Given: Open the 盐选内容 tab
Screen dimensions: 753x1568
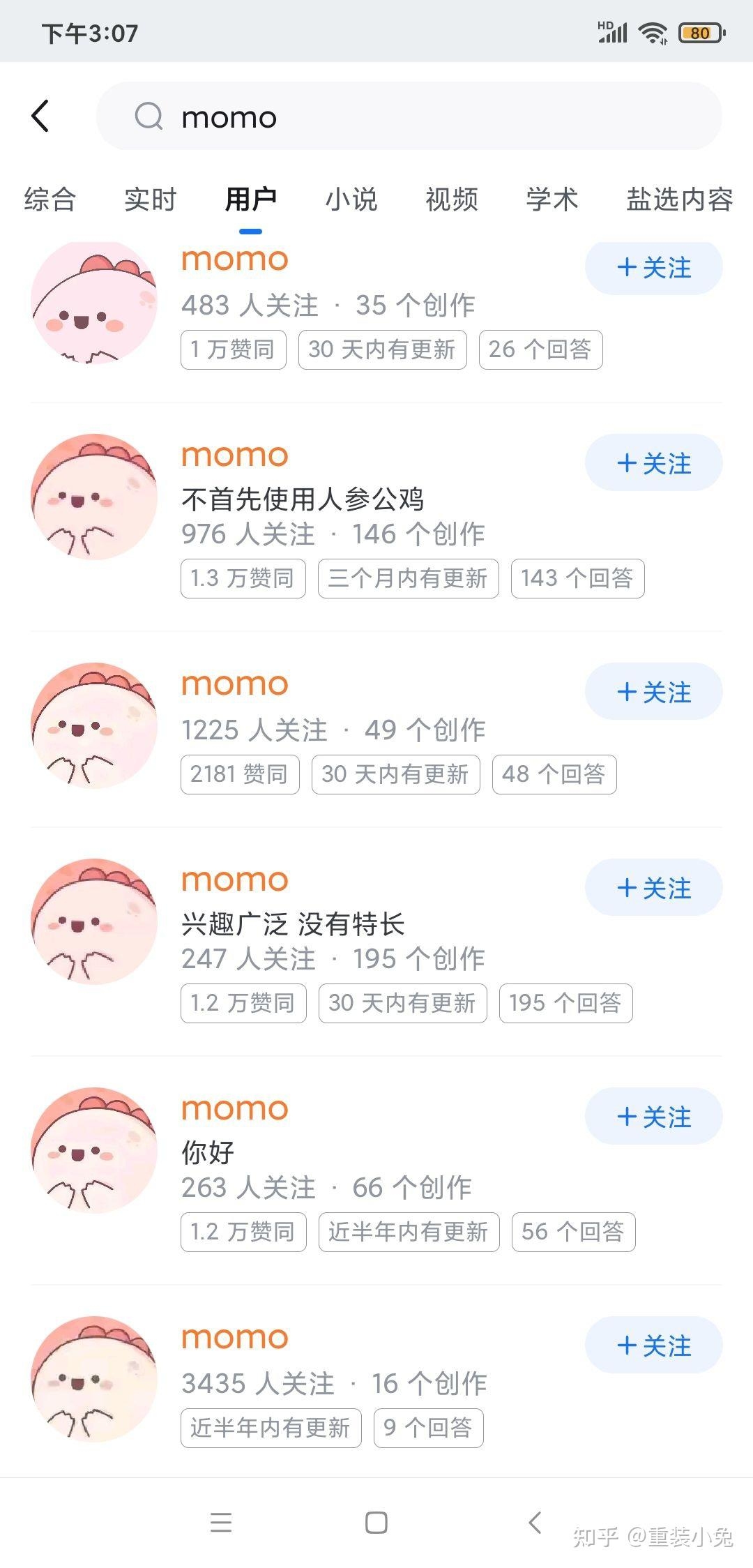Looking at the screenshot, I should (x=680, y=200).
